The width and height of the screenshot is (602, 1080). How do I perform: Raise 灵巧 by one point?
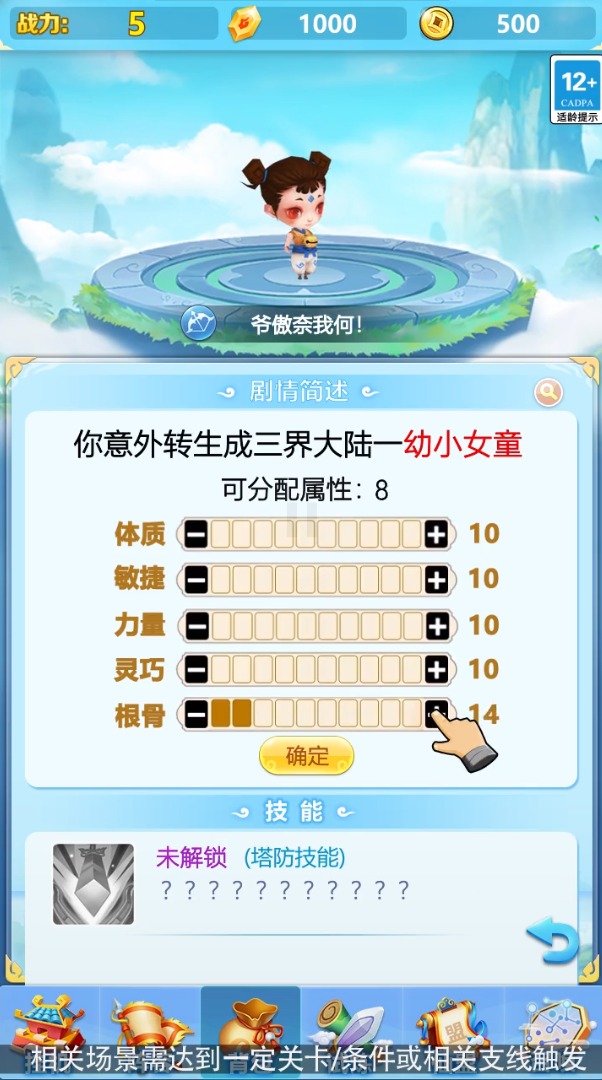point(436,669)
